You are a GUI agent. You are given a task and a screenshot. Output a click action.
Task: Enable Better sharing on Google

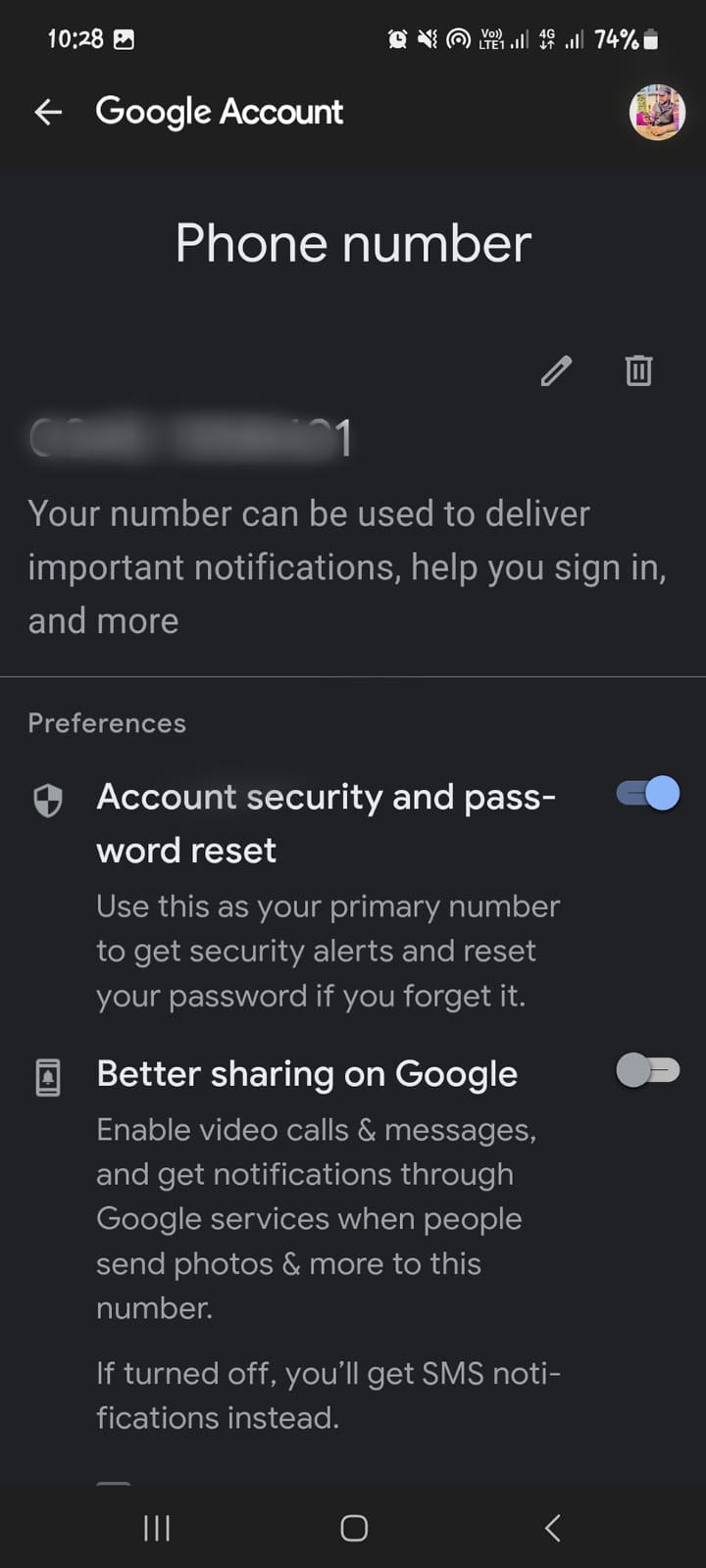(648, 1070)
